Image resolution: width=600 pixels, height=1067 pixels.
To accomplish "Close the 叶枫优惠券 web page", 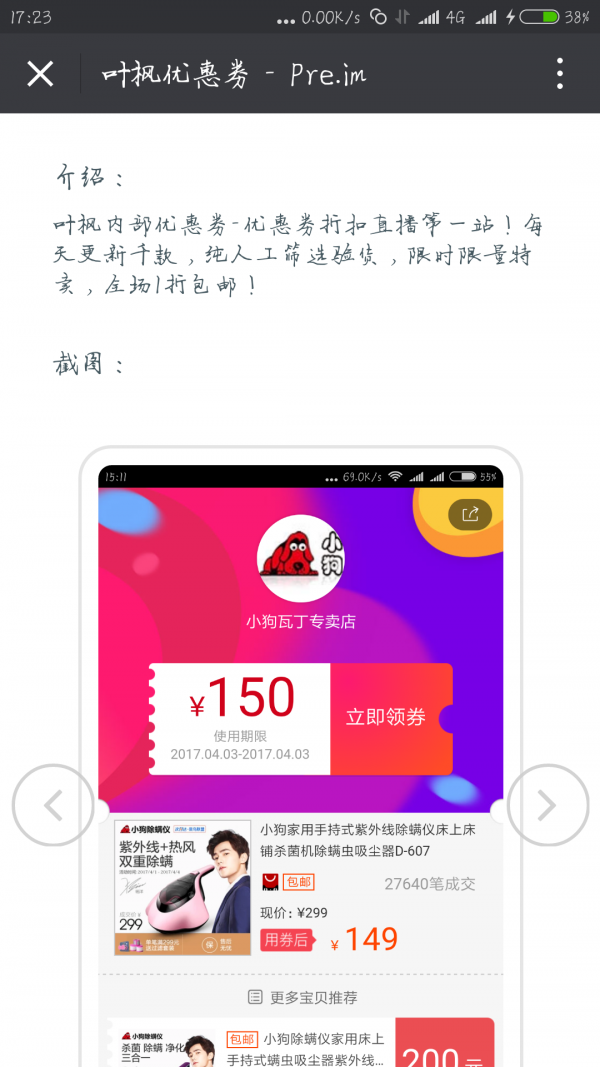I will pos(40,74).
